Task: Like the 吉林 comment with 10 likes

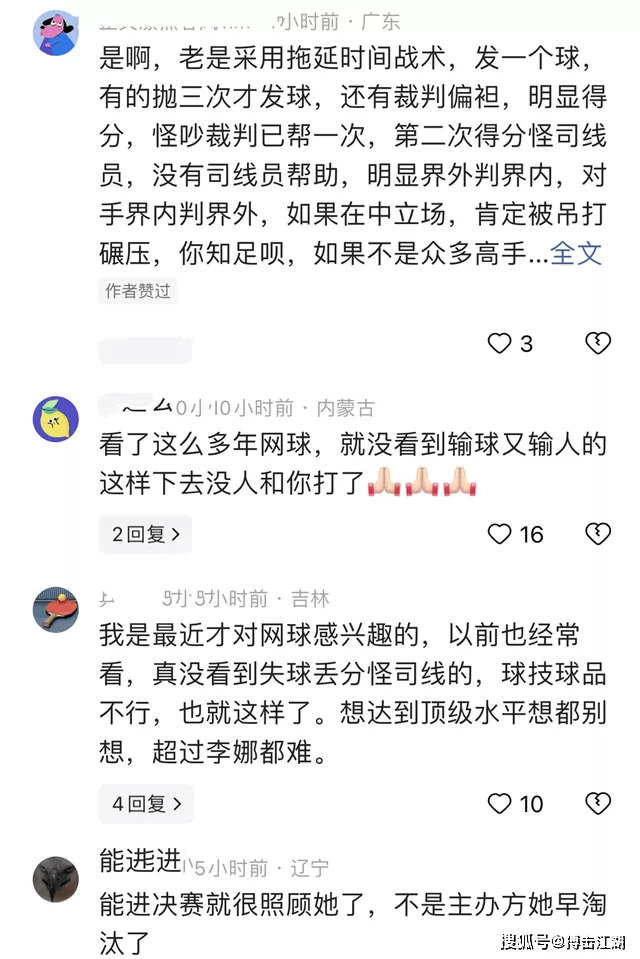Action: click(x=500, y=803)
